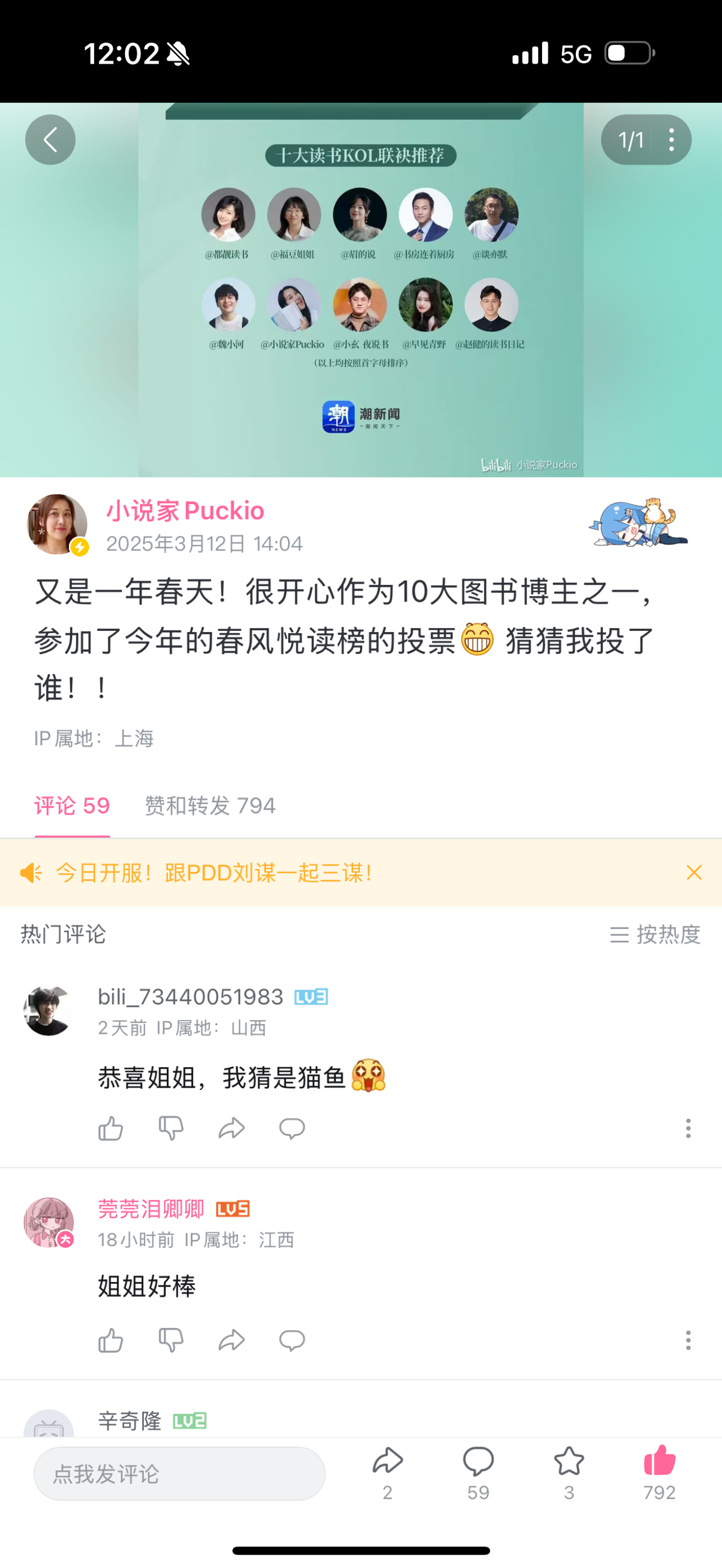The width and height of the screenshot is (722, 1568).
Task: Share bili_73440051983's comment
Action: coord(231,1129)
